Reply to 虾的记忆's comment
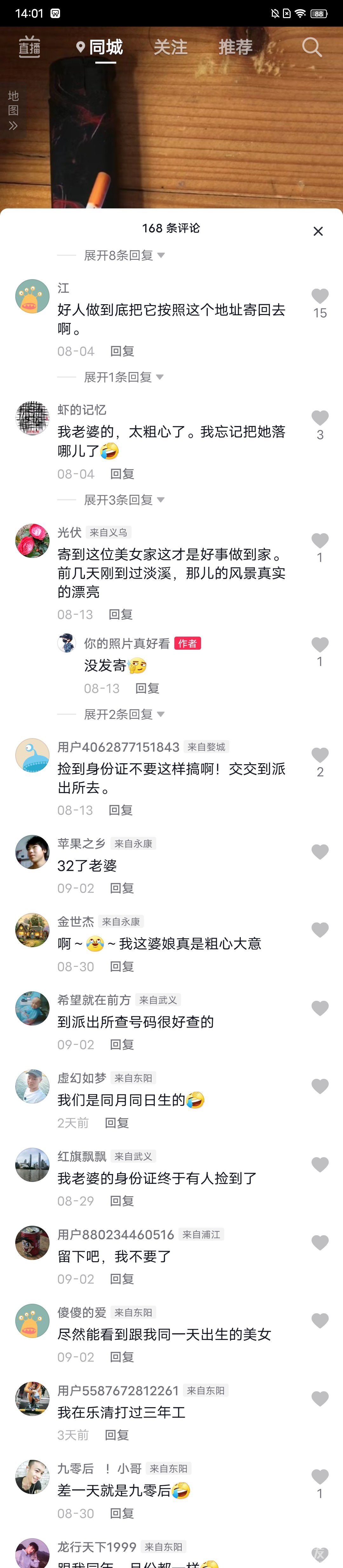Viewport: 343px width, 1568px height. 122,474
